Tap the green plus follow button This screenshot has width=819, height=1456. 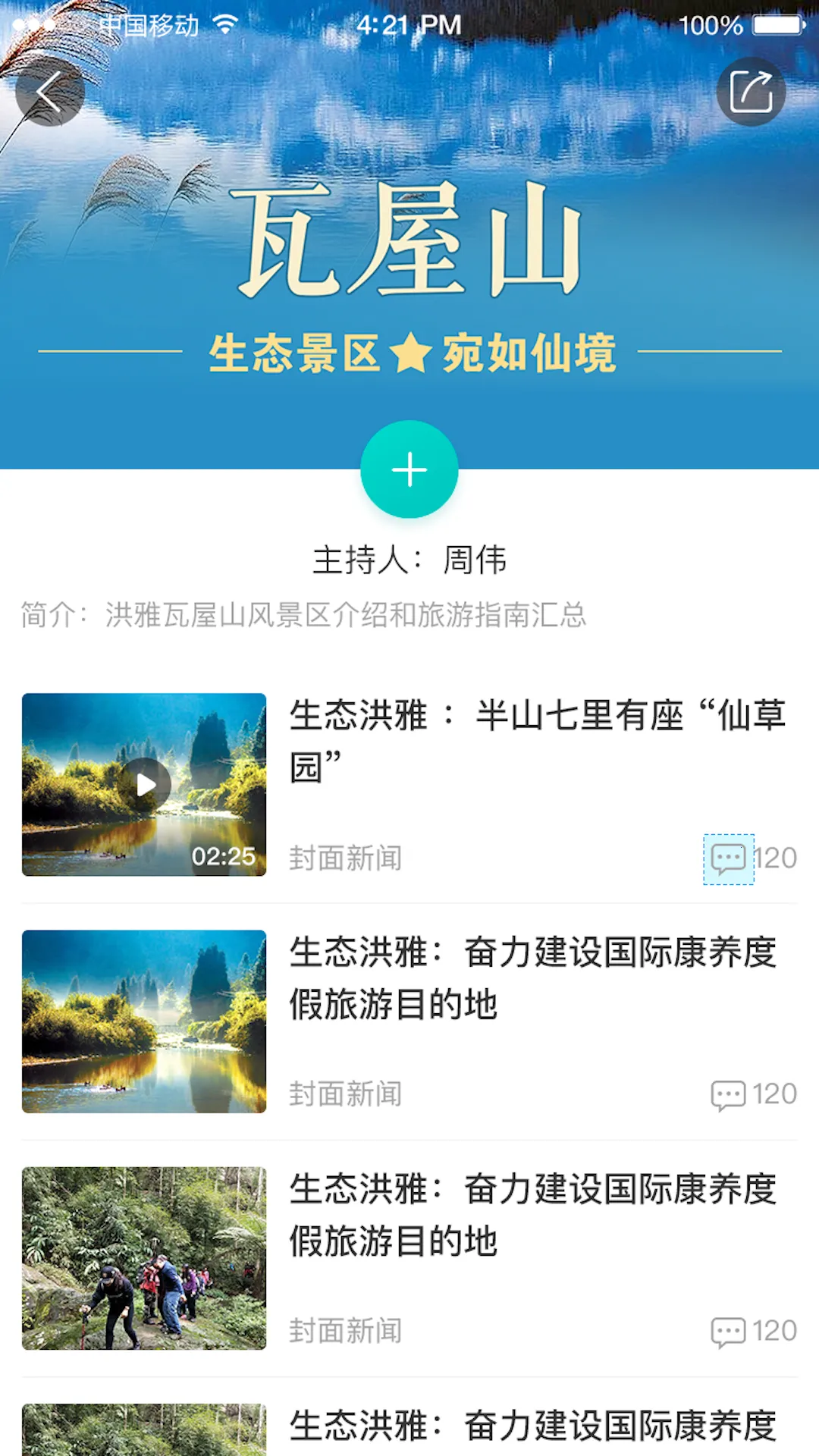click(x=409, y=469)
